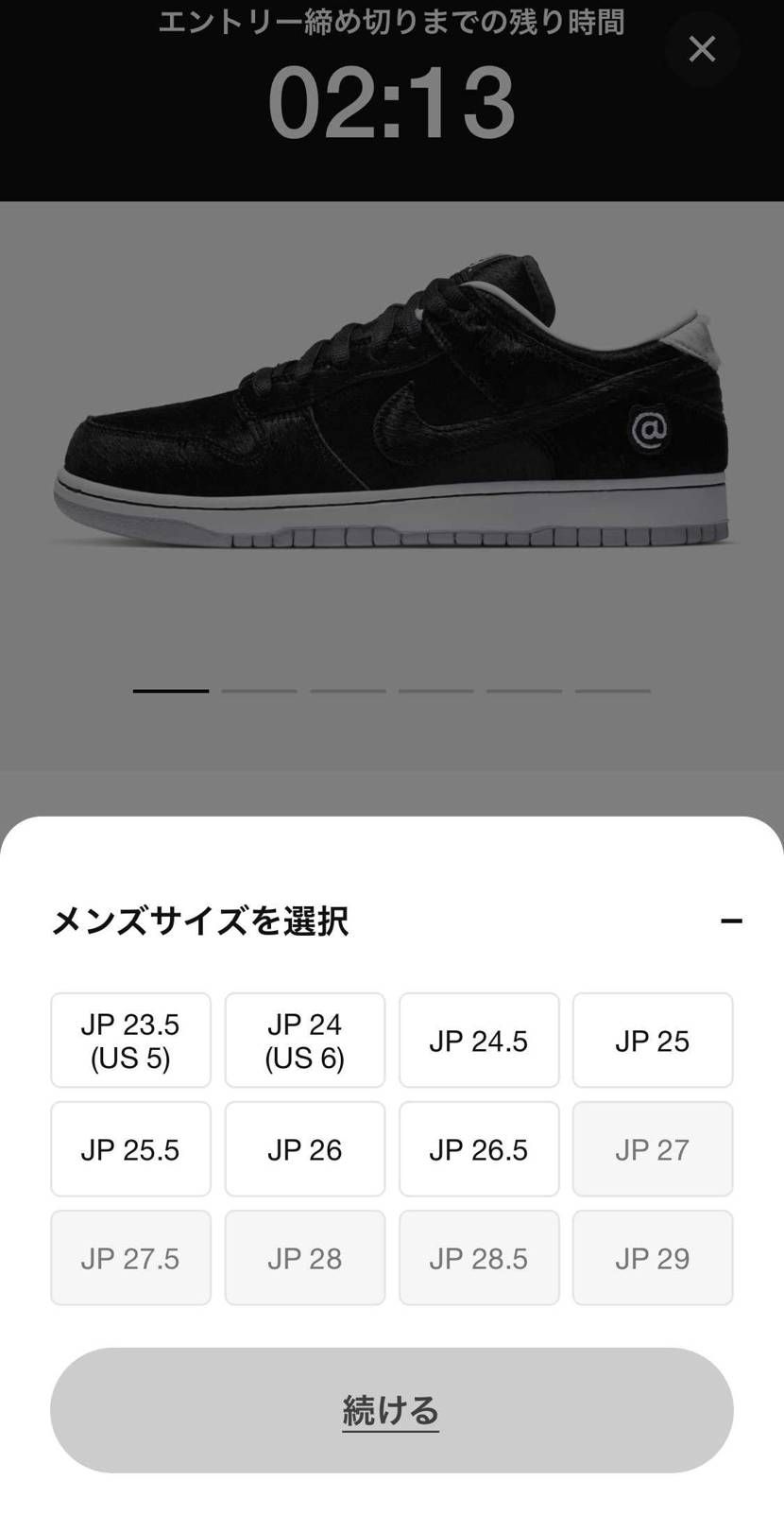The width and height of the screenshot is (784, 1515).
Task: Select size JP 23.5 (US 5)
Action: (x=130, y=1040)
